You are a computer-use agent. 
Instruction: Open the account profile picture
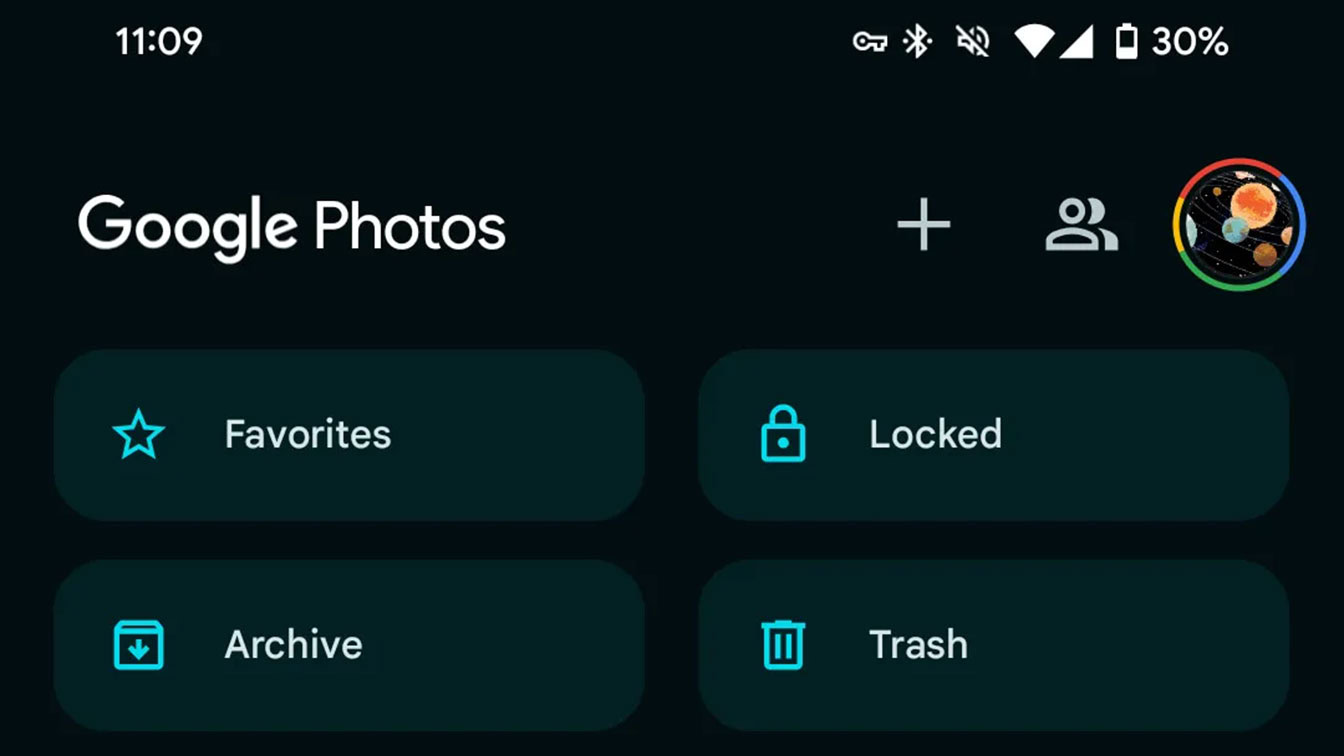1239,225
